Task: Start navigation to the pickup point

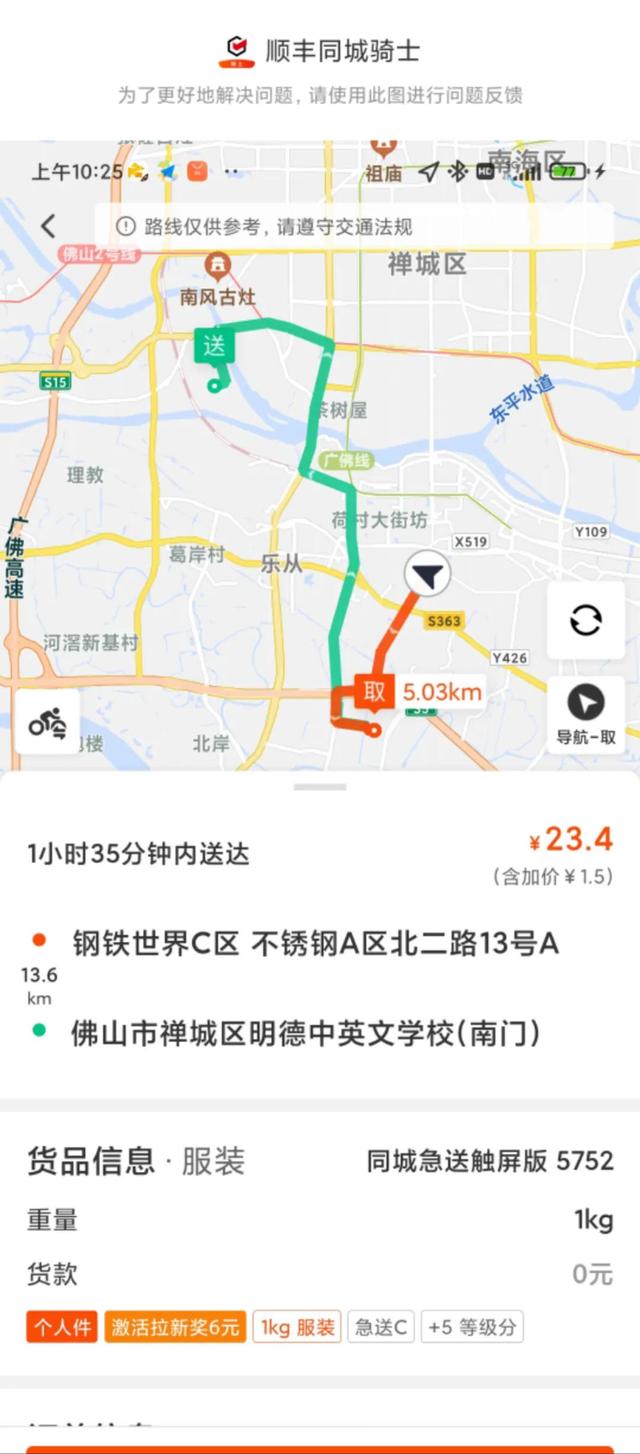Action: 585,714
